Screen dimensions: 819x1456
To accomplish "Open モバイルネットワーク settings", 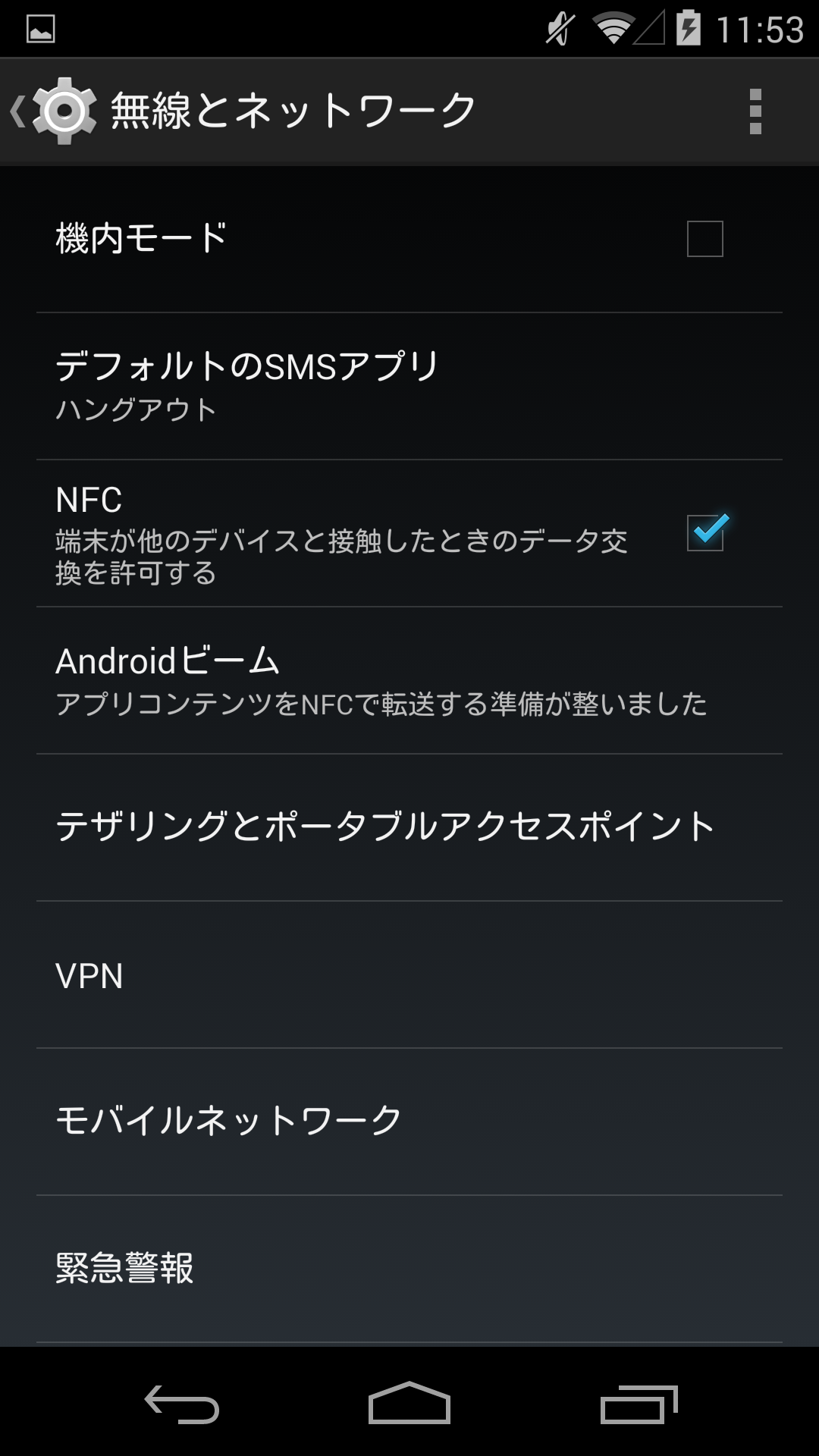I will [409, 1122].
